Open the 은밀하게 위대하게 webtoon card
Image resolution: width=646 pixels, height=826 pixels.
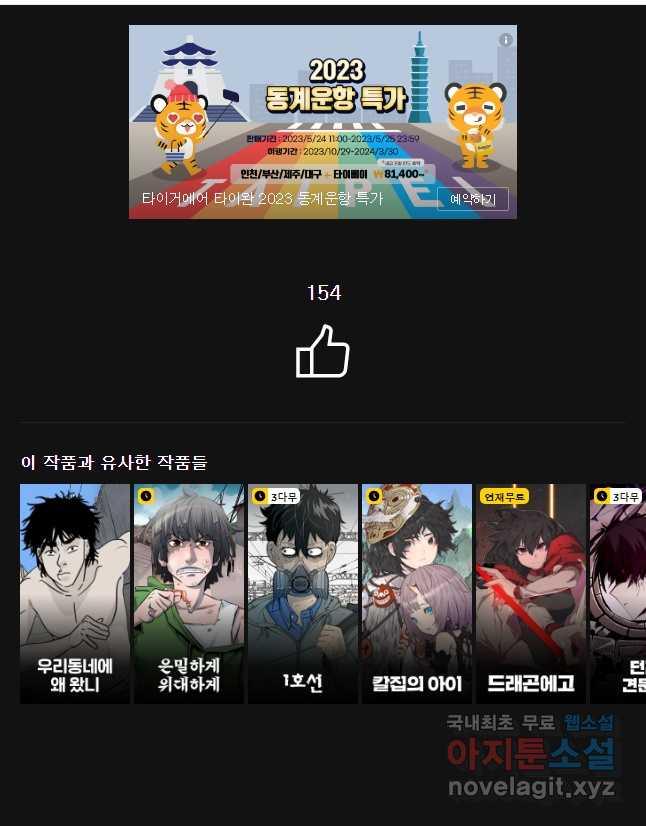click(x=189, y=593)
